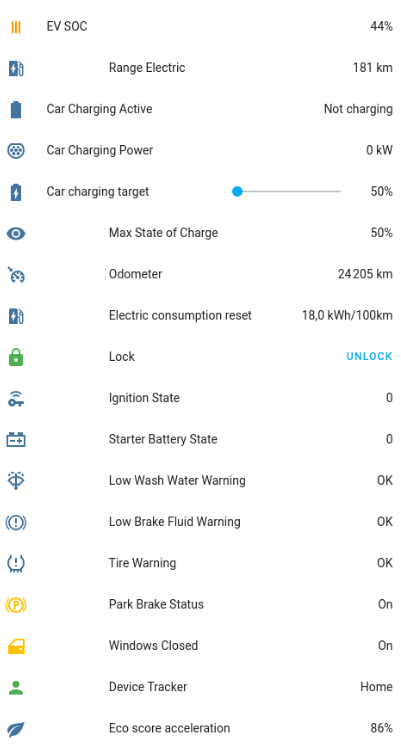Select Starter Battery State row

(x=201, y=439)
